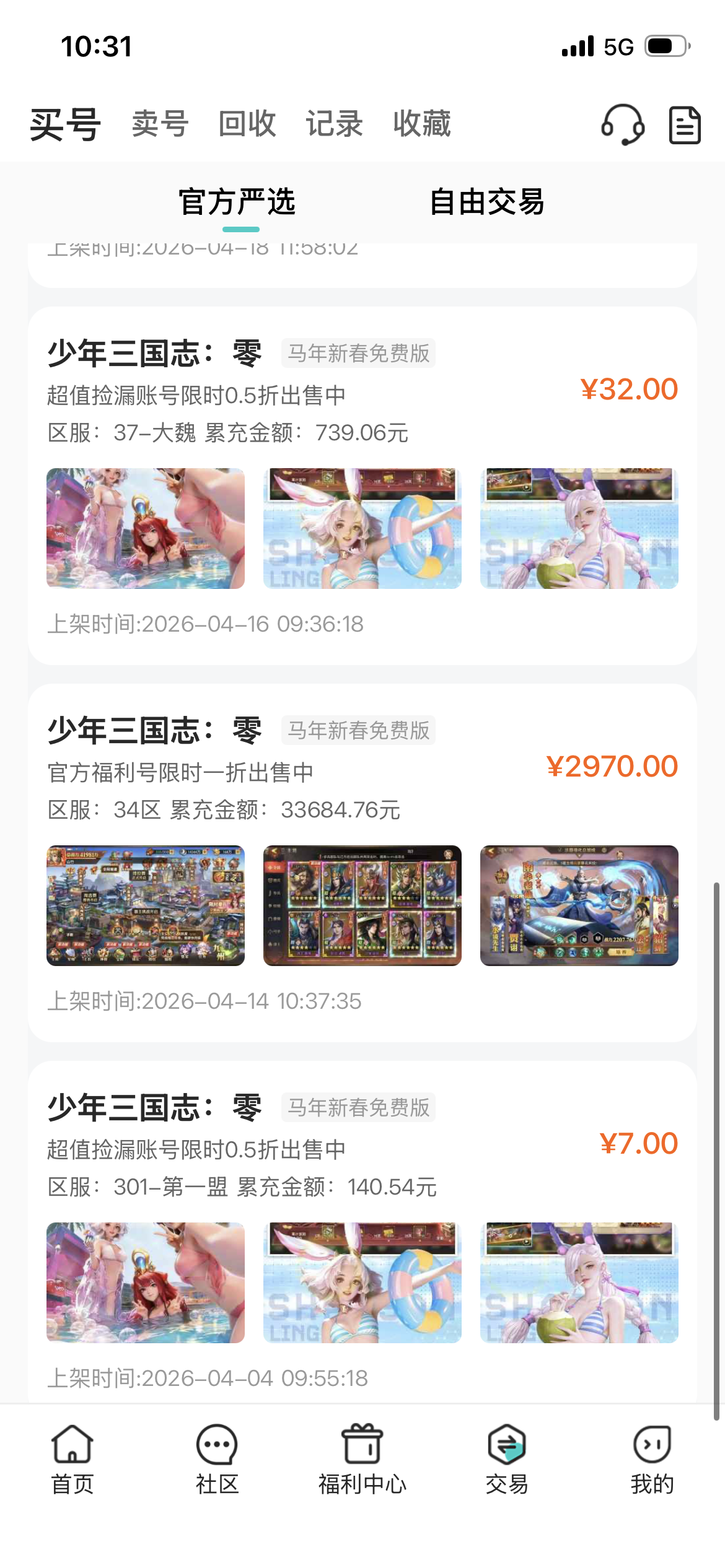Open the 收藏 tab
The height and width of the screenshot is (1568, 725).
click(x=422, y=124)
